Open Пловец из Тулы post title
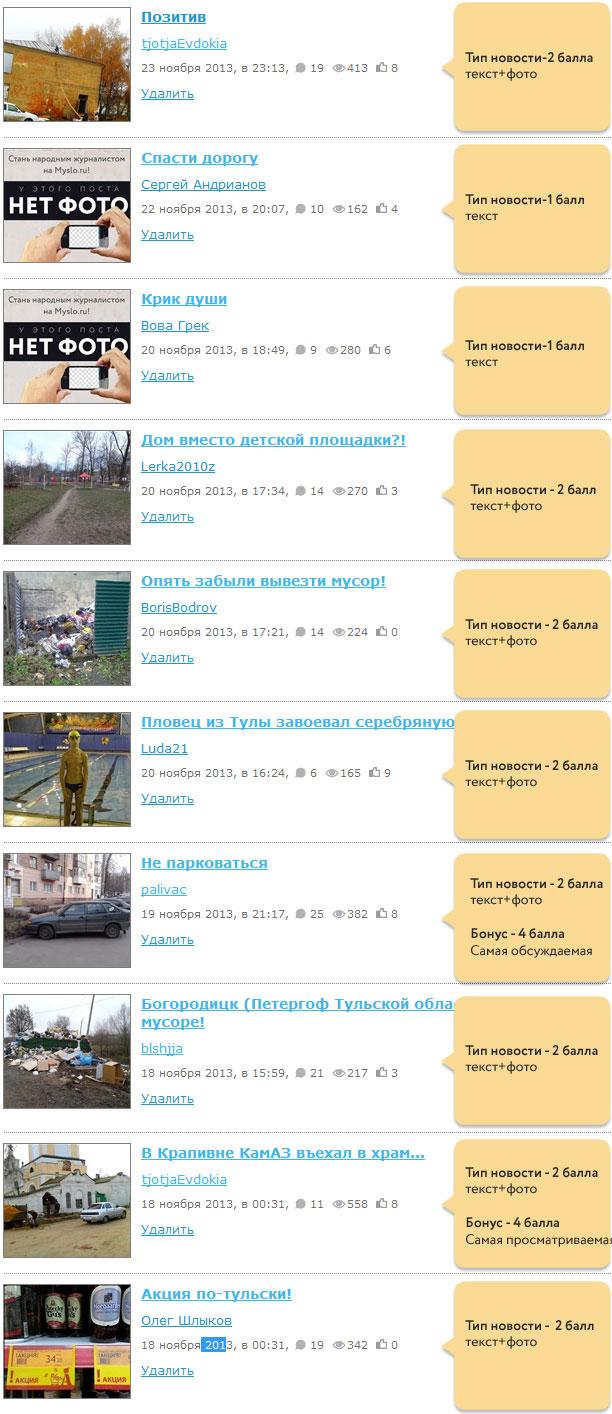This screenshot has width=612, height=1414. click(297, 722)
